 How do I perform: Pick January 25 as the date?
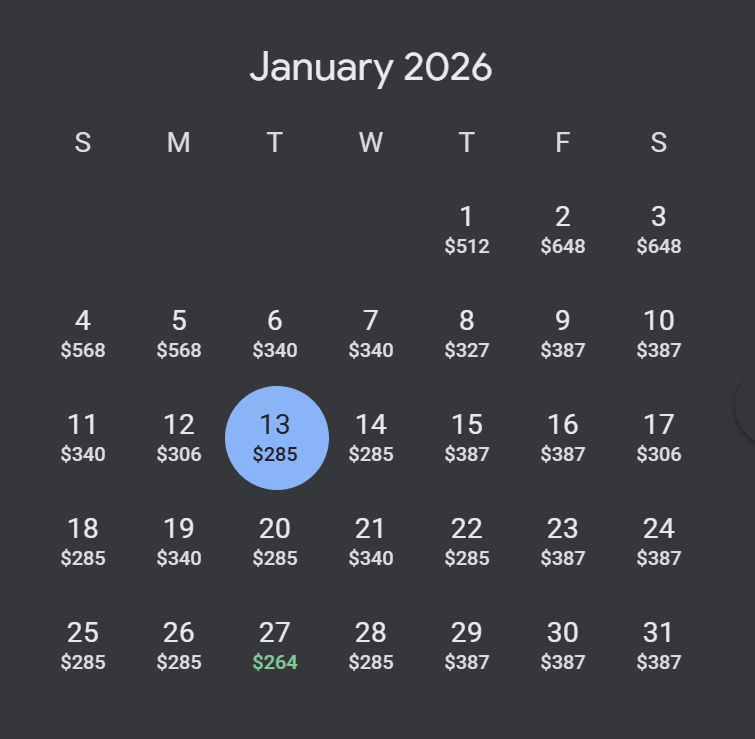[83, 646]
